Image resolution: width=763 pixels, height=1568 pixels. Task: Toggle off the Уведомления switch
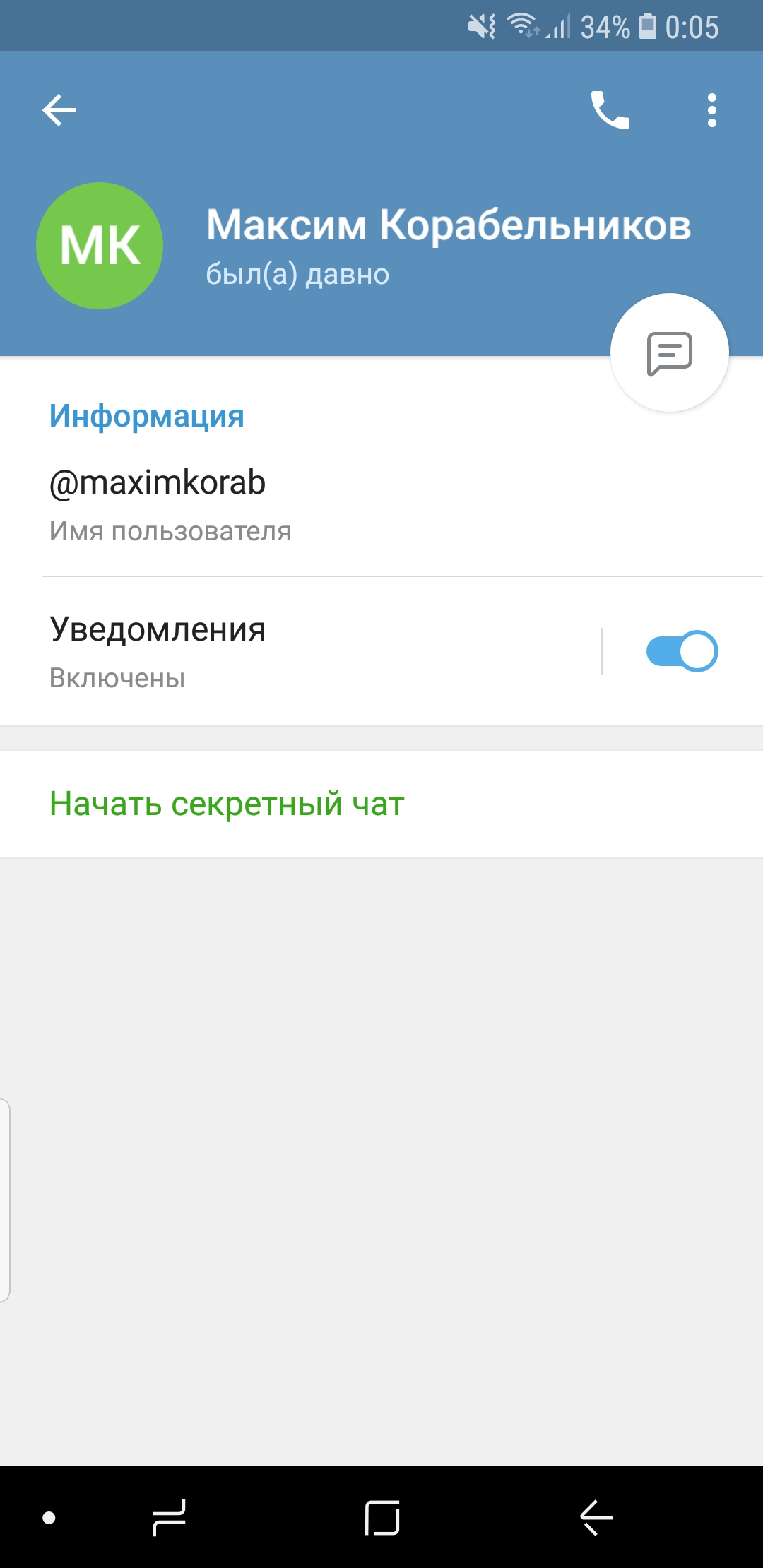pyautogui.click(x=682, y=651)
